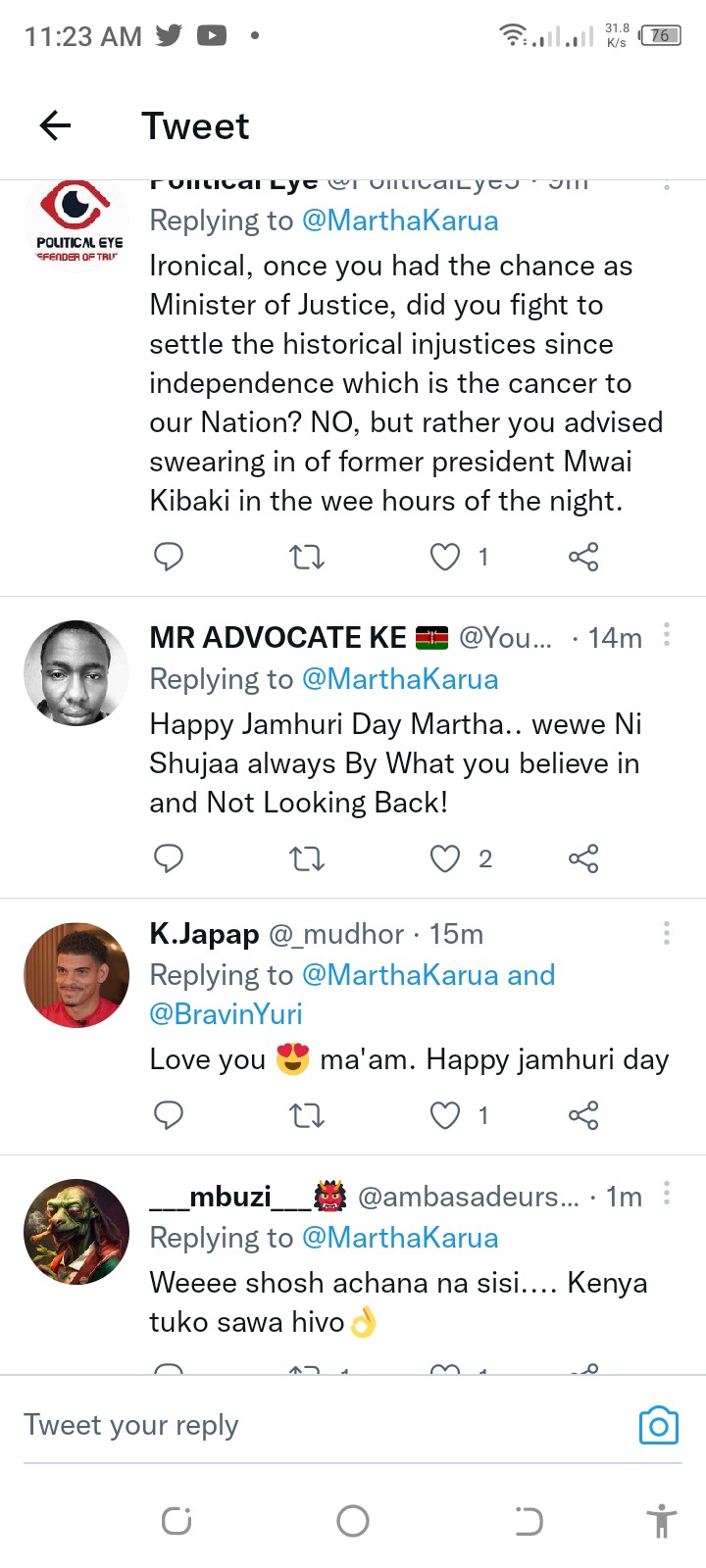The height and width of the screenshot is (1568, 706).
Task: Open @BravinYuri profile link
Action: (x=226, y=1014)
